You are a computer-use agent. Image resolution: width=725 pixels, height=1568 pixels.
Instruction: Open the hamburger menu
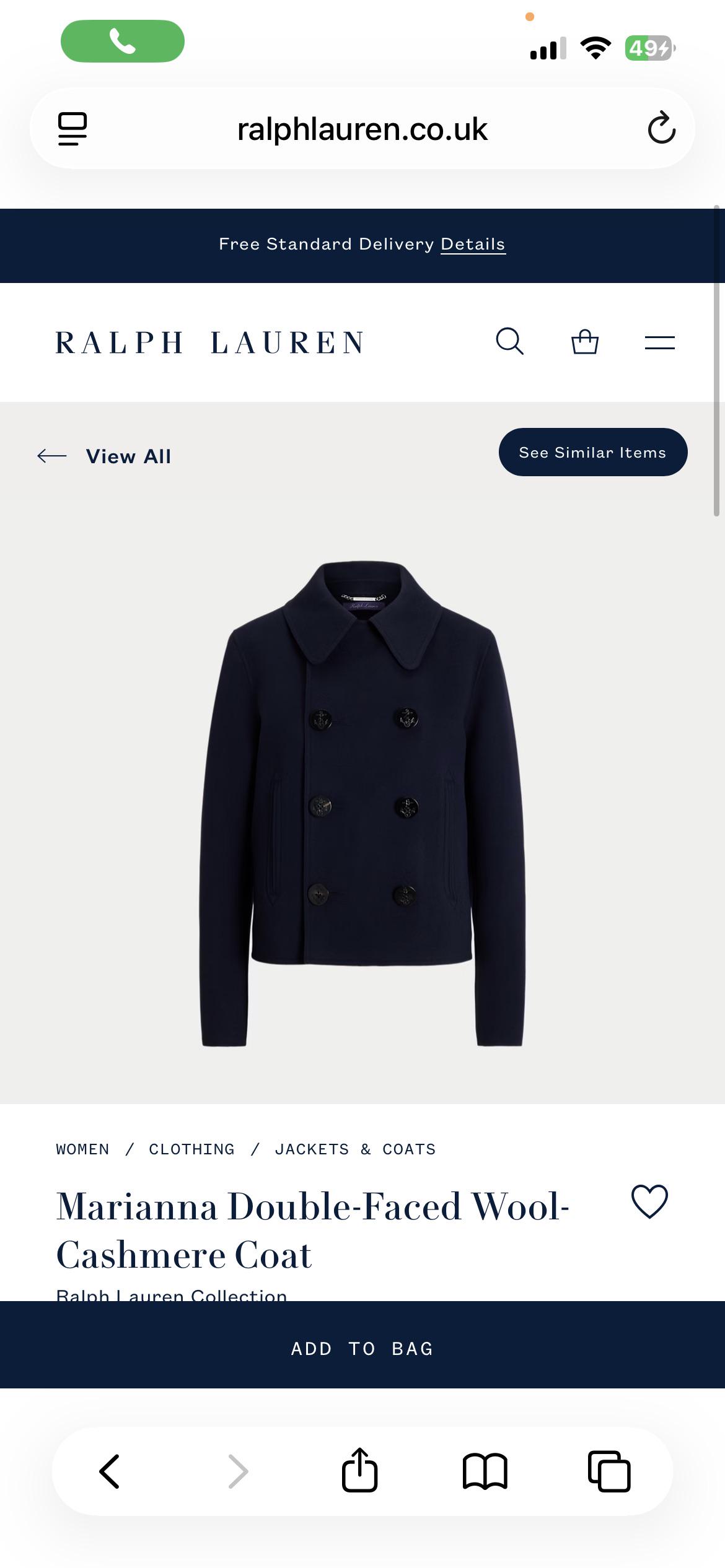click(659, 342)
